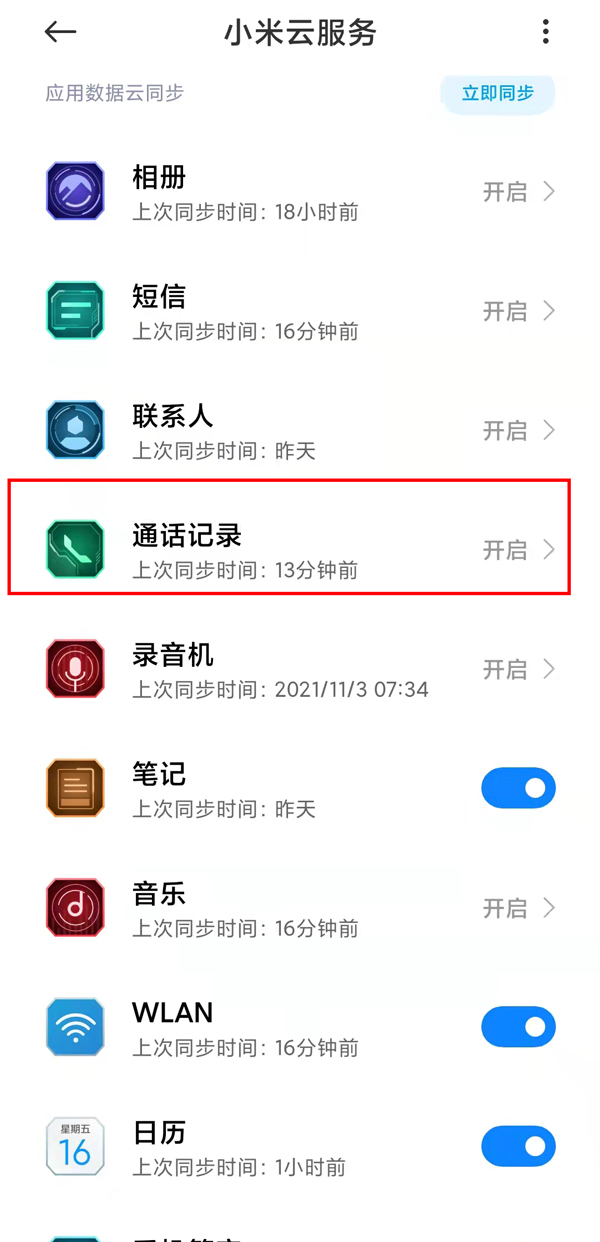Open the three-dot overflow menu

click(x=545, y=32)
